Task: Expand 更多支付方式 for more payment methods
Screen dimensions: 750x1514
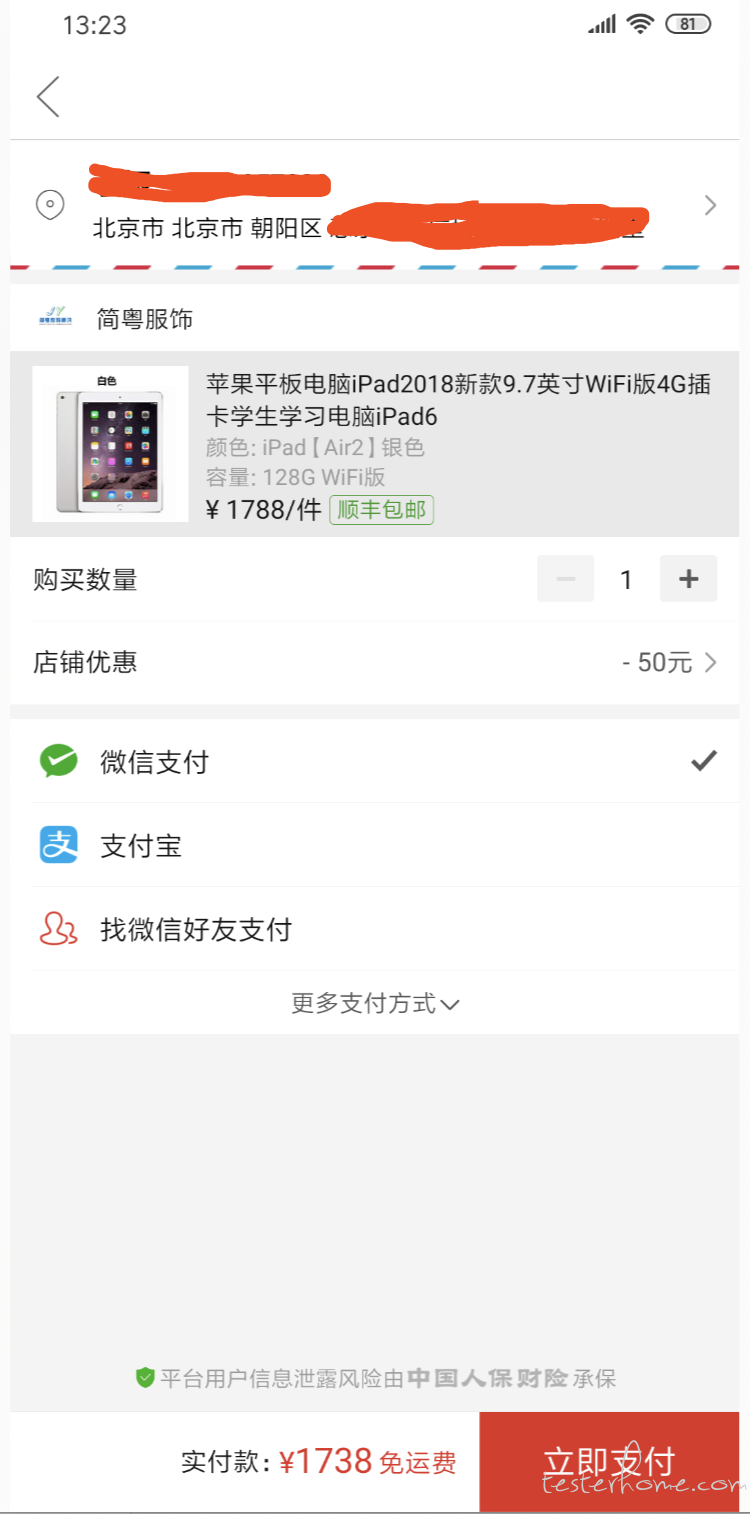Action: [375, 1003]
